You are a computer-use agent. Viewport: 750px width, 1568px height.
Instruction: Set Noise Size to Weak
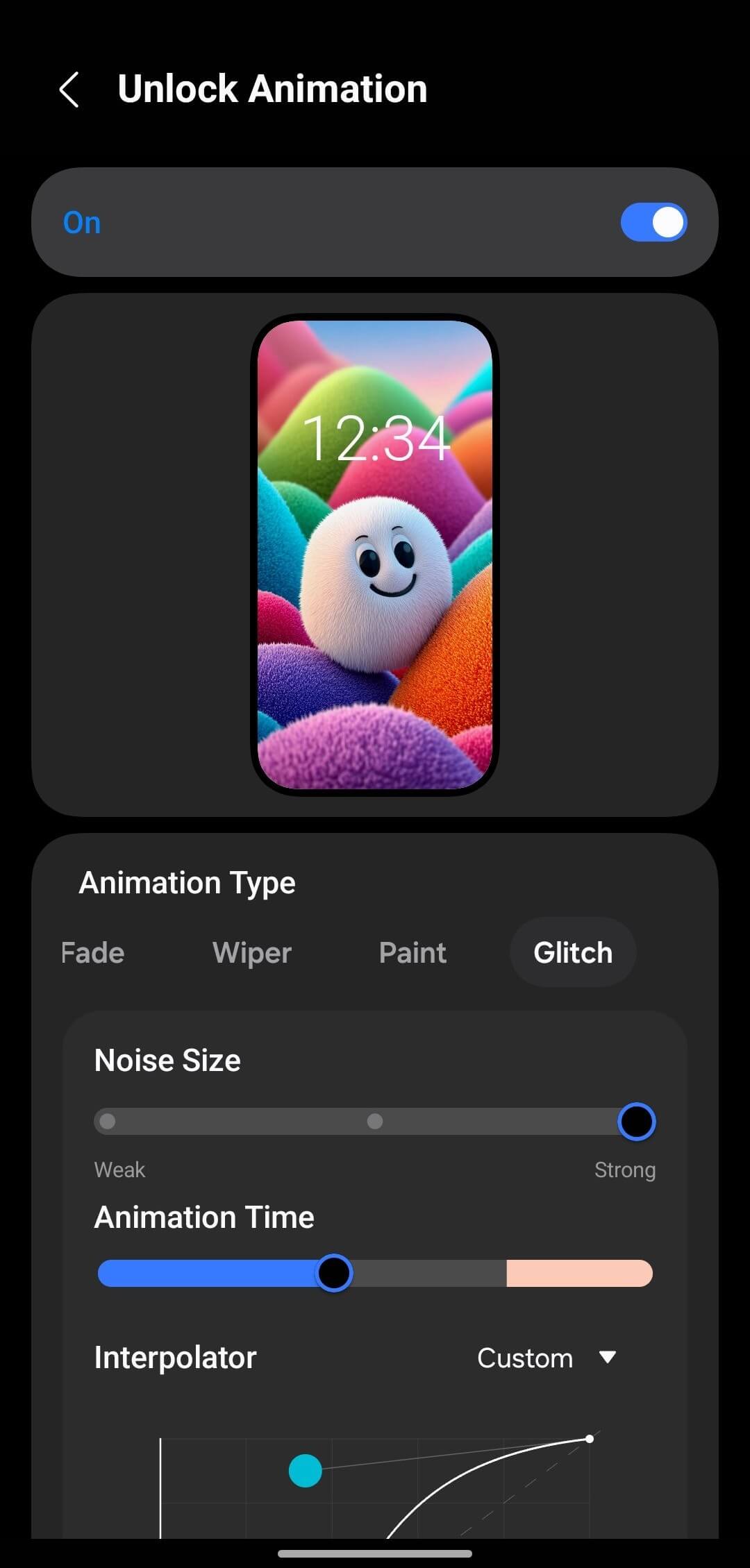[108, 1121]
